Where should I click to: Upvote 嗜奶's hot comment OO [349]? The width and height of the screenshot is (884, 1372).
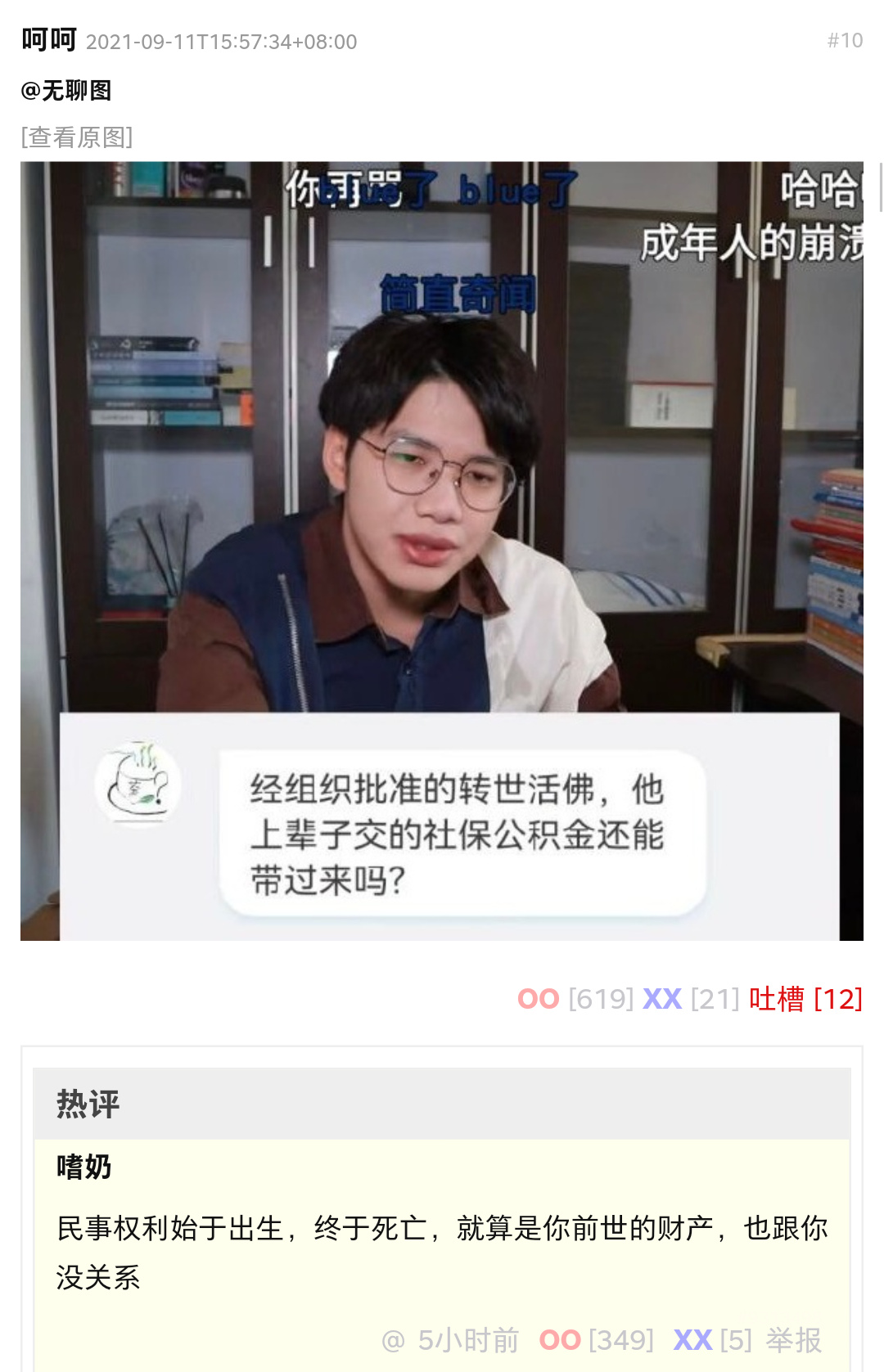[561, 1340]
